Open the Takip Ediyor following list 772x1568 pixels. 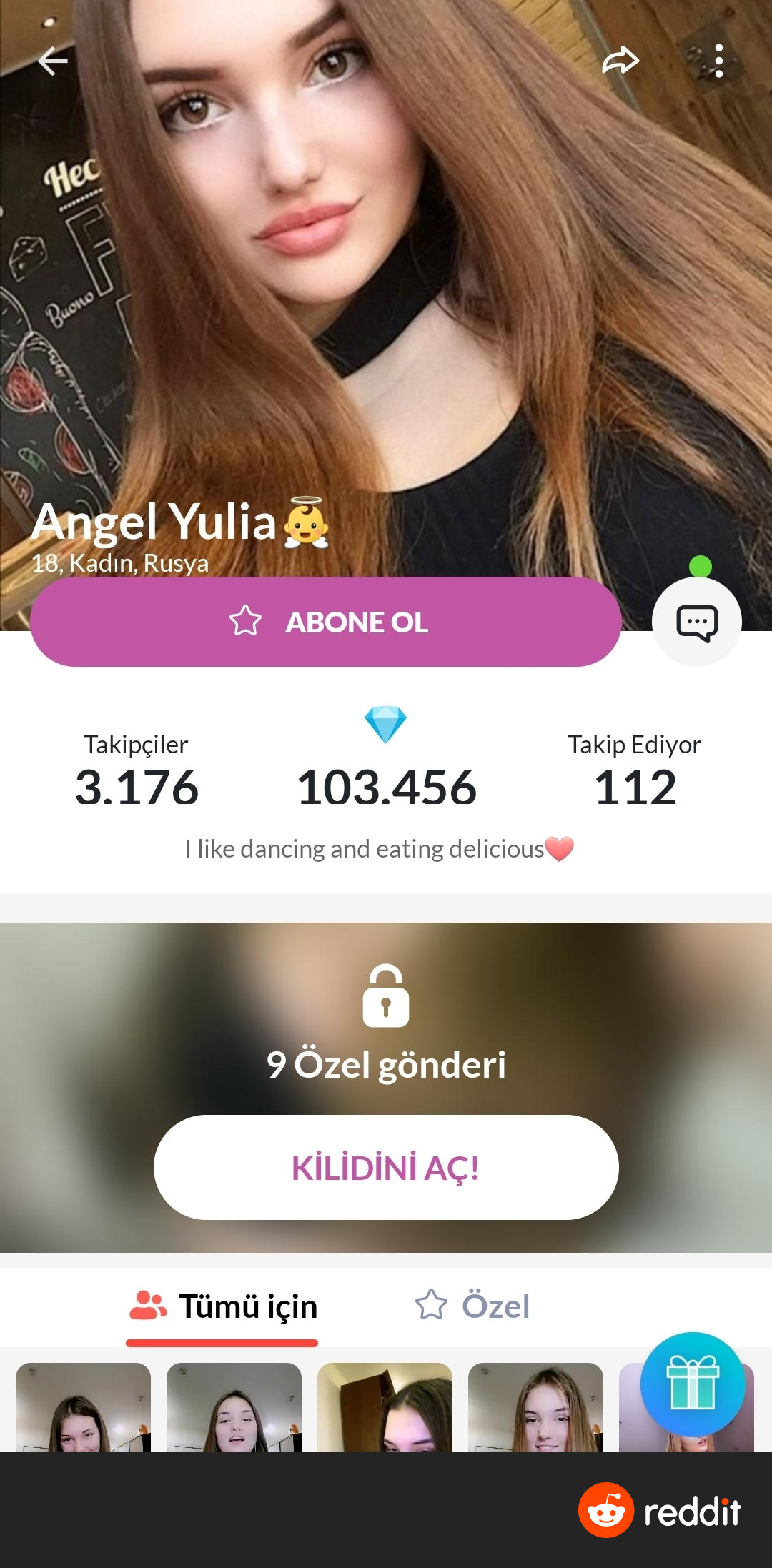click(x=635, y=770)
